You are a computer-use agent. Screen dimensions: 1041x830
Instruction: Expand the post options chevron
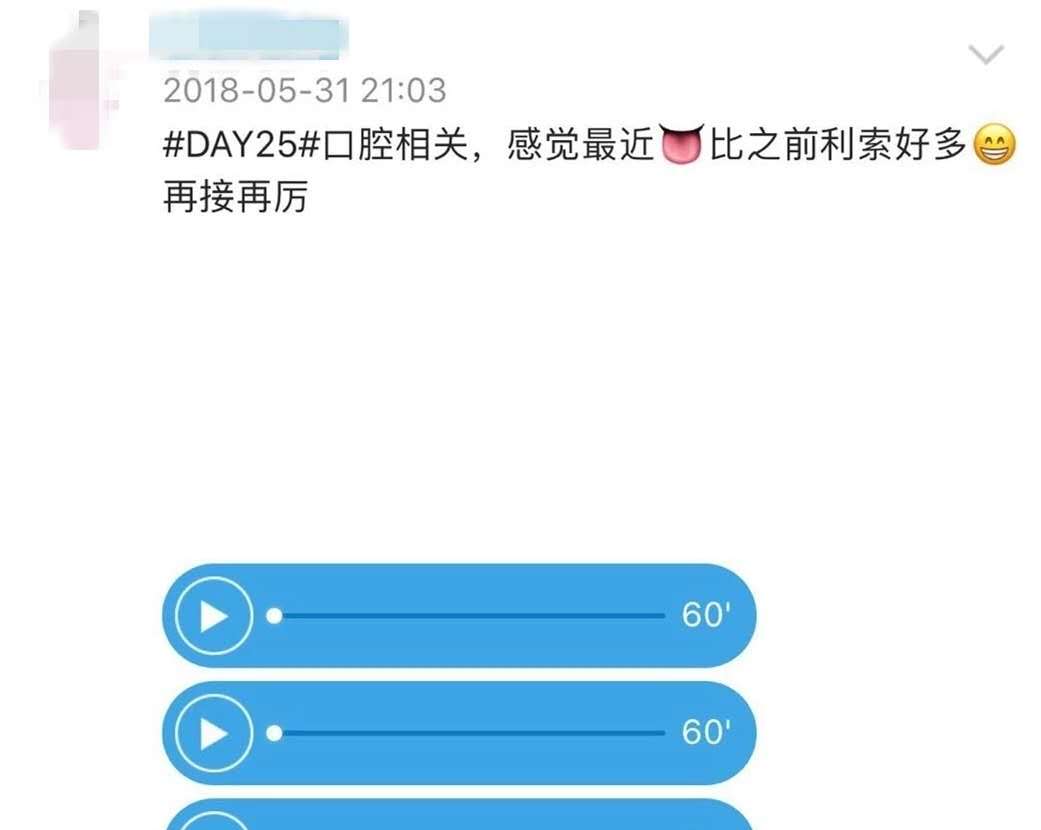[986, 54]
